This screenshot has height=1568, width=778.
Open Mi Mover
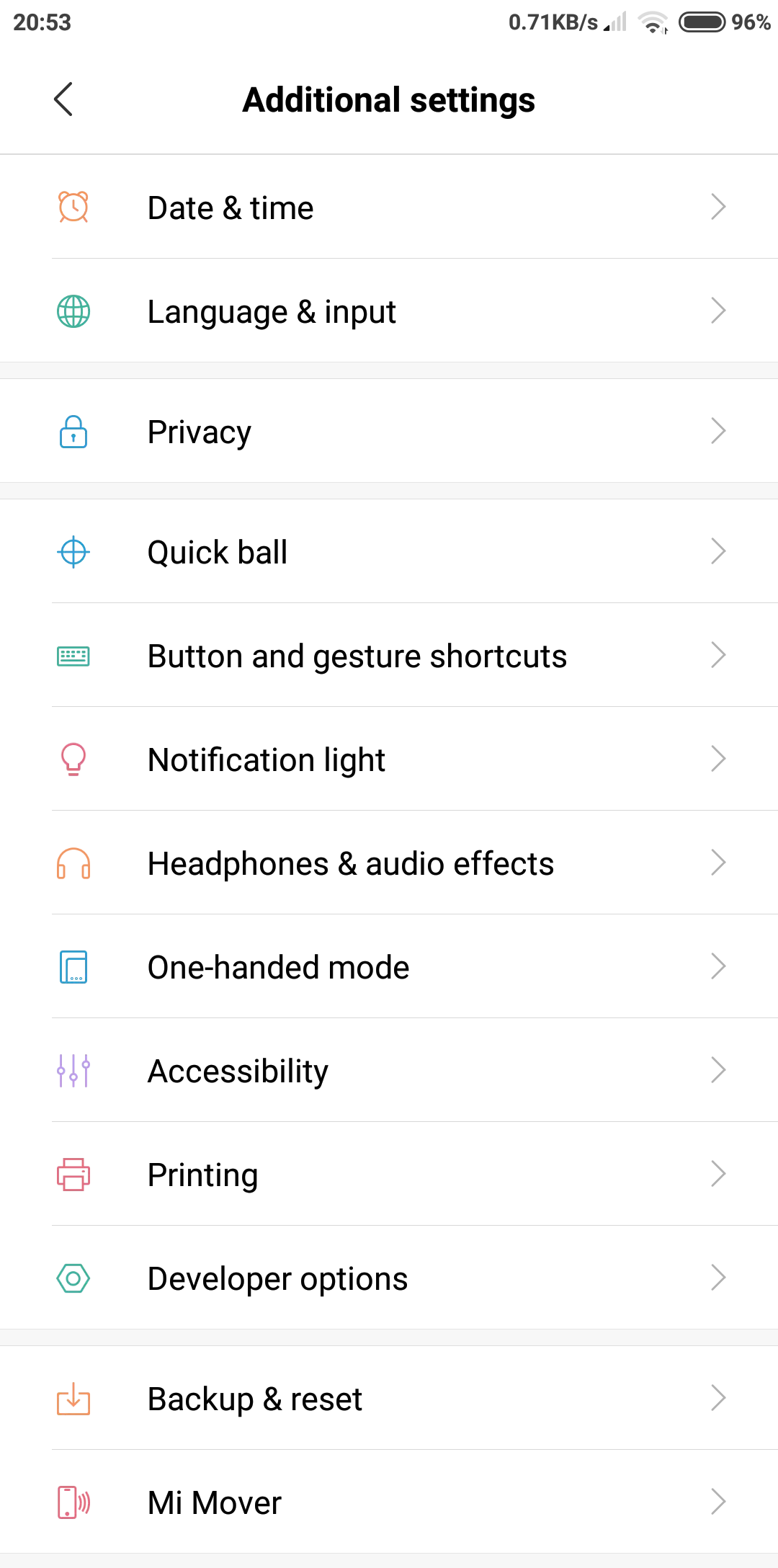pyautogui.click(x=389, y=1502)
